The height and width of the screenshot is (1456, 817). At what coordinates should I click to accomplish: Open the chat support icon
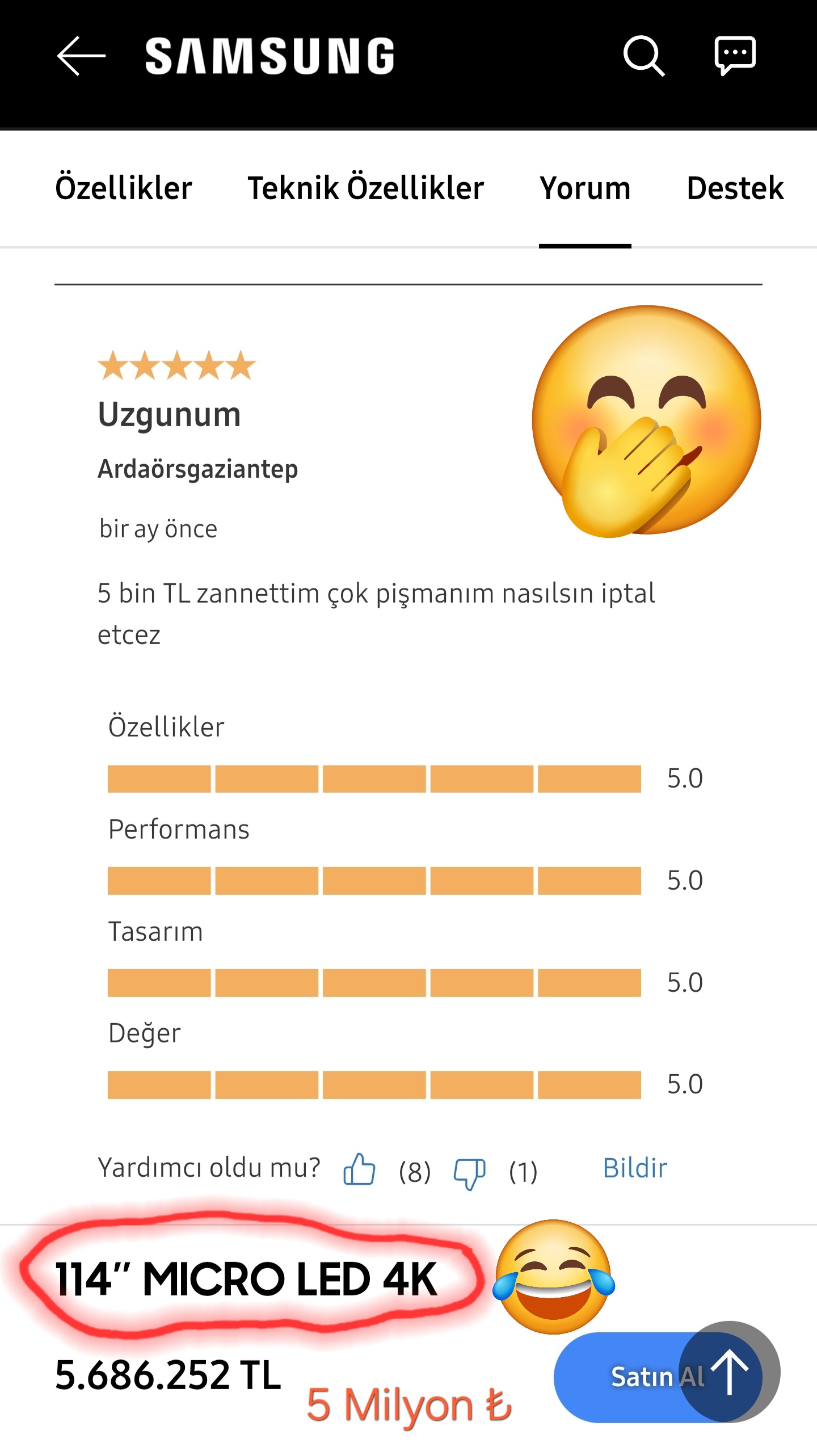tap(735, 56)
